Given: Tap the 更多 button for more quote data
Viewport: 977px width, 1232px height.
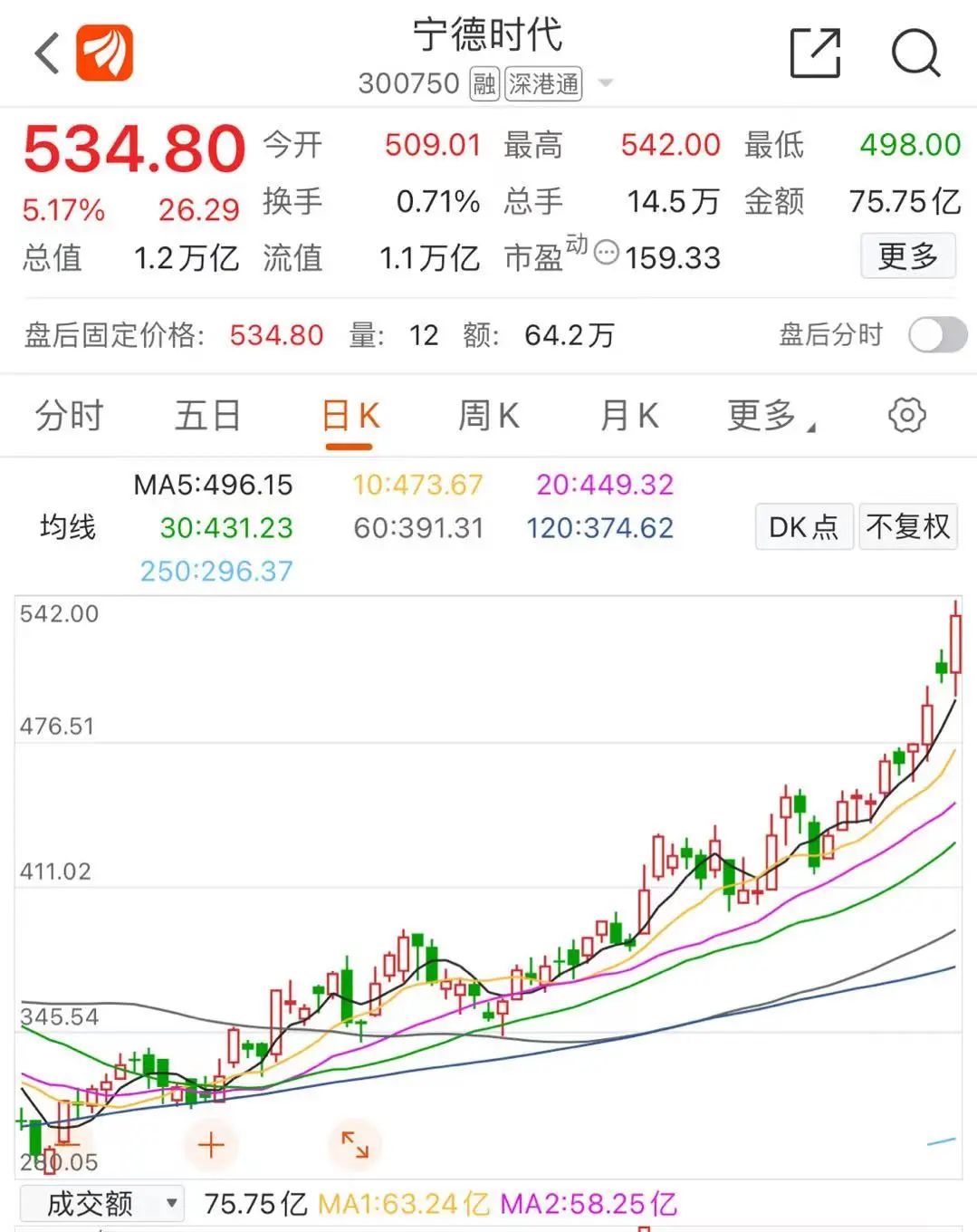Looking at the screenshot, I should (x=908, y=256).
